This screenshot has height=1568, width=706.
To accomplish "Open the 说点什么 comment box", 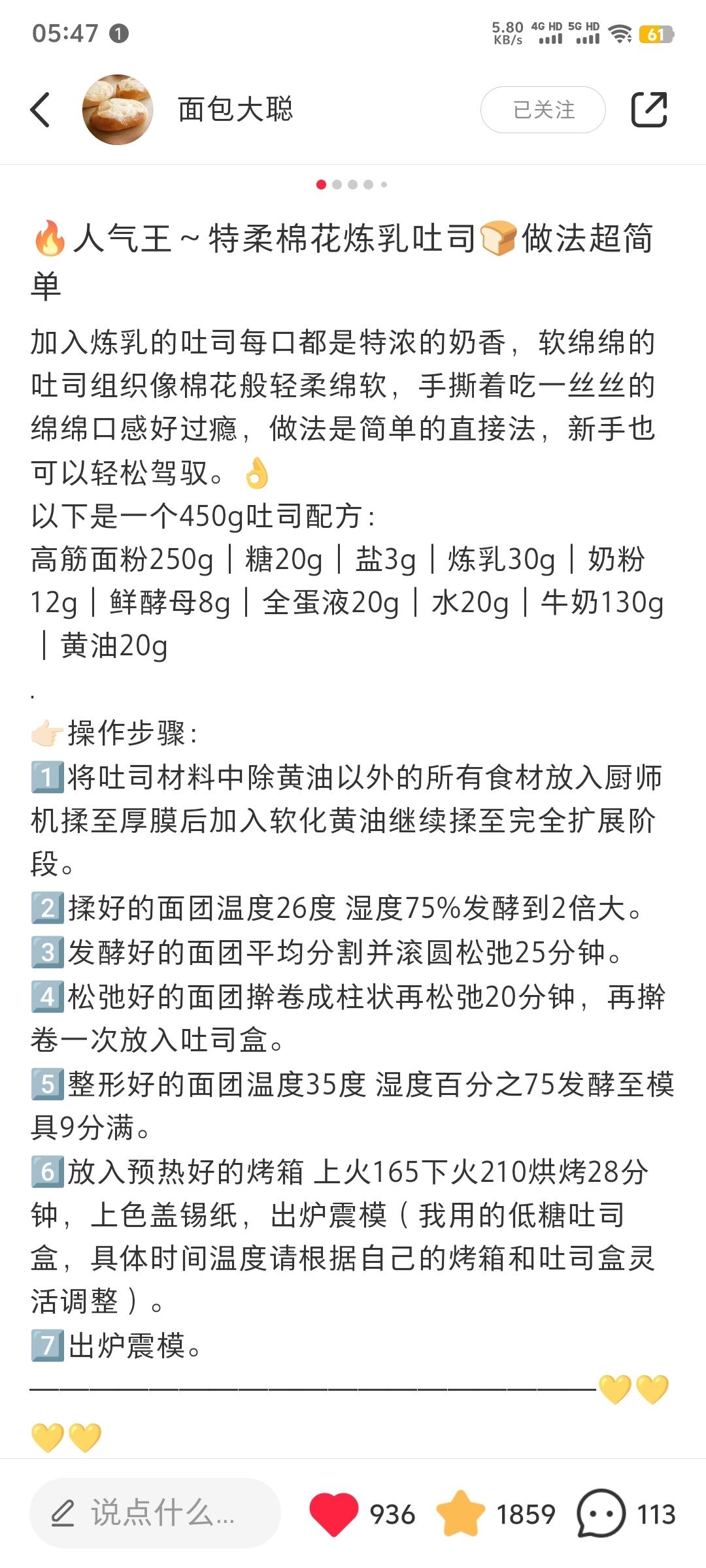I will tap(156, 1513).
